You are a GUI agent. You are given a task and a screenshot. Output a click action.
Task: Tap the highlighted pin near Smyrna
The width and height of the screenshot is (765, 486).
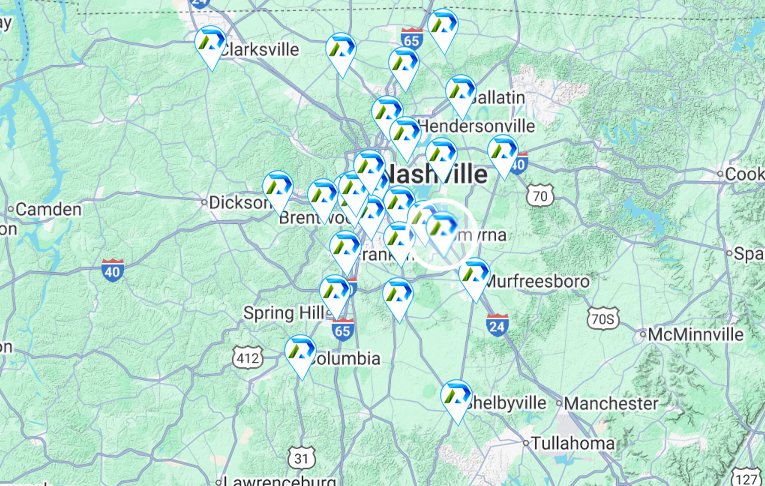click(442, 230)
